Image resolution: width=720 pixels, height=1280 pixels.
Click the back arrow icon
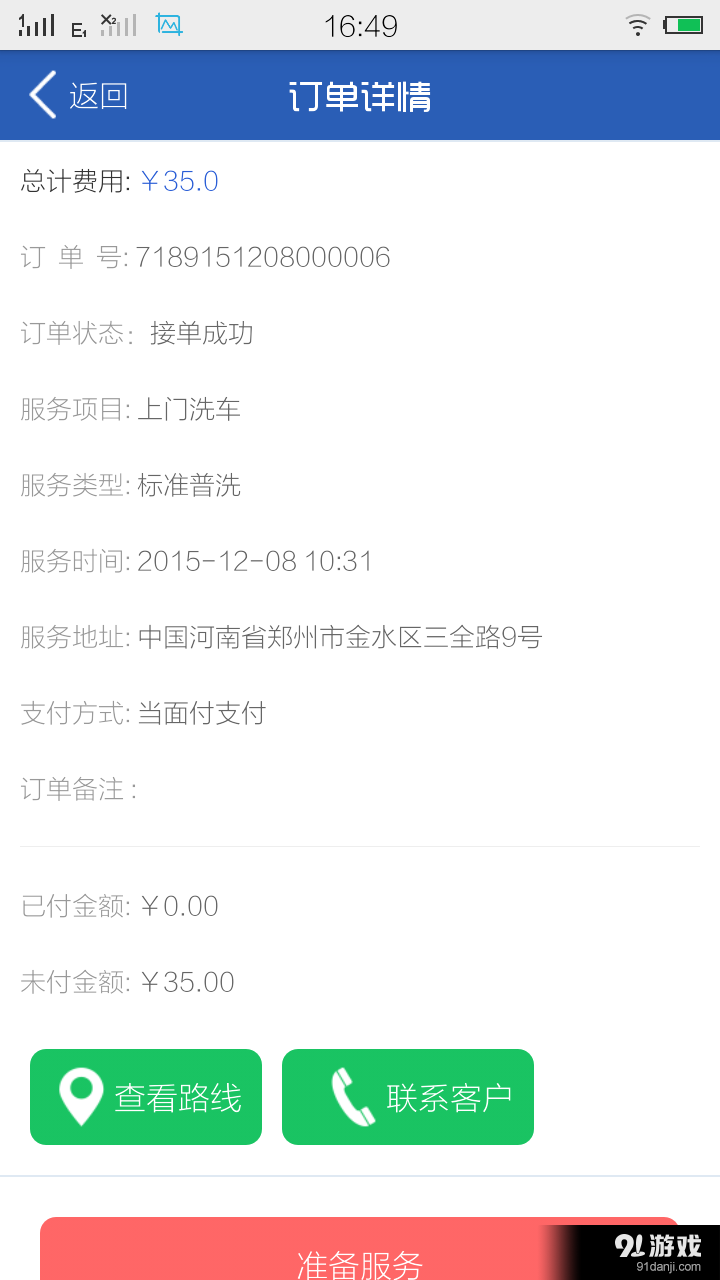(40, 95)
